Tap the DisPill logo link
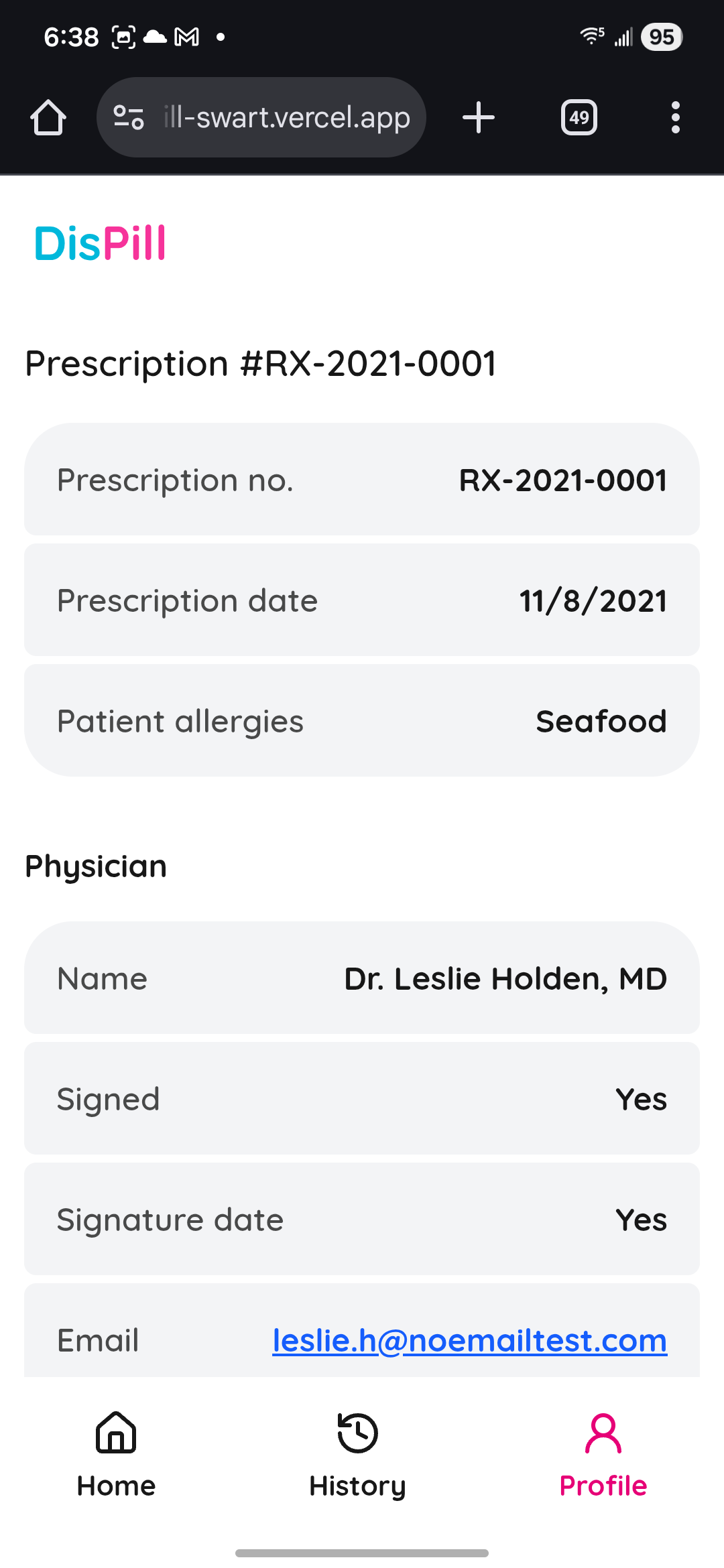The height and width of the screenshot is (1568, 724). (100, 243)
